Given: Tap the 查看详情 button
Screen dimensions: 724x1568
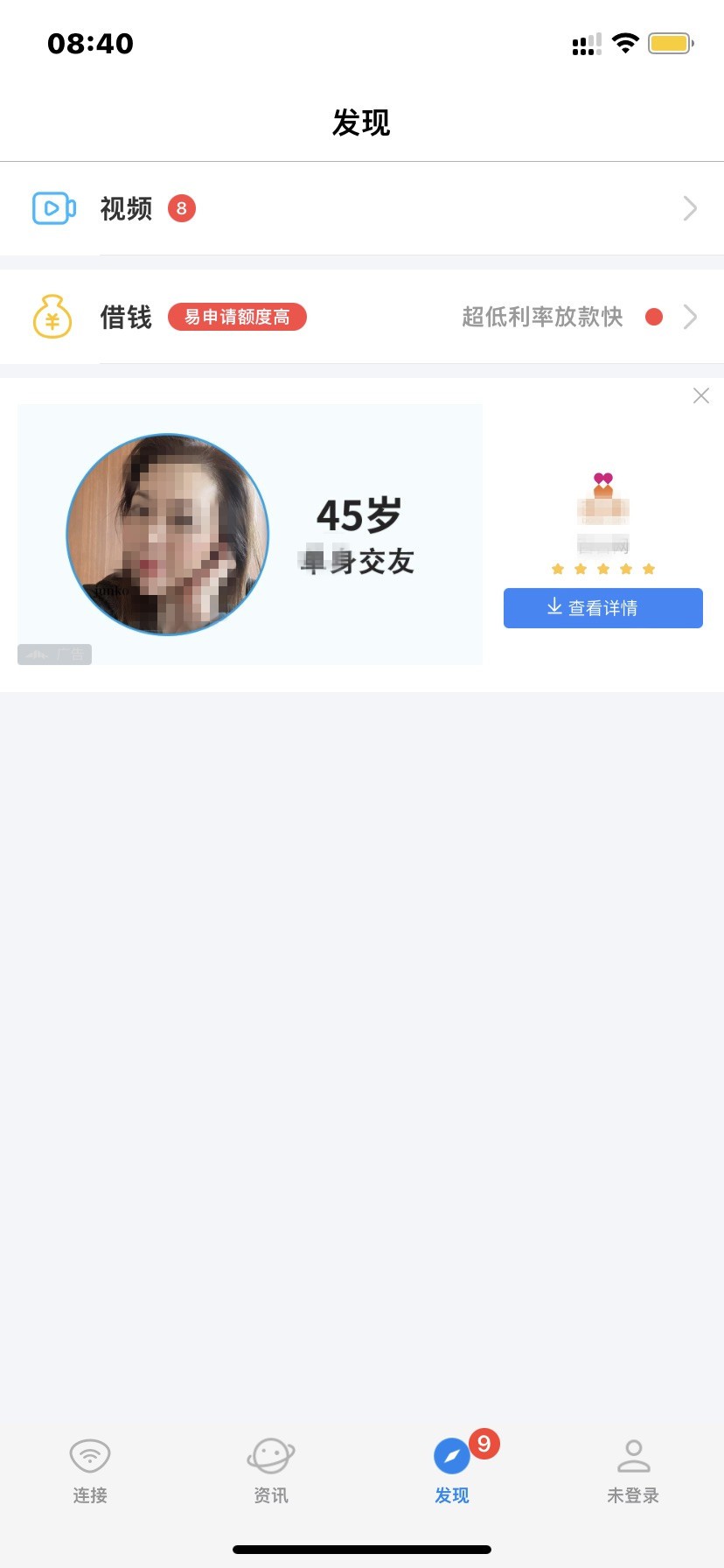Looking at the screenshot, I should 602,607.
